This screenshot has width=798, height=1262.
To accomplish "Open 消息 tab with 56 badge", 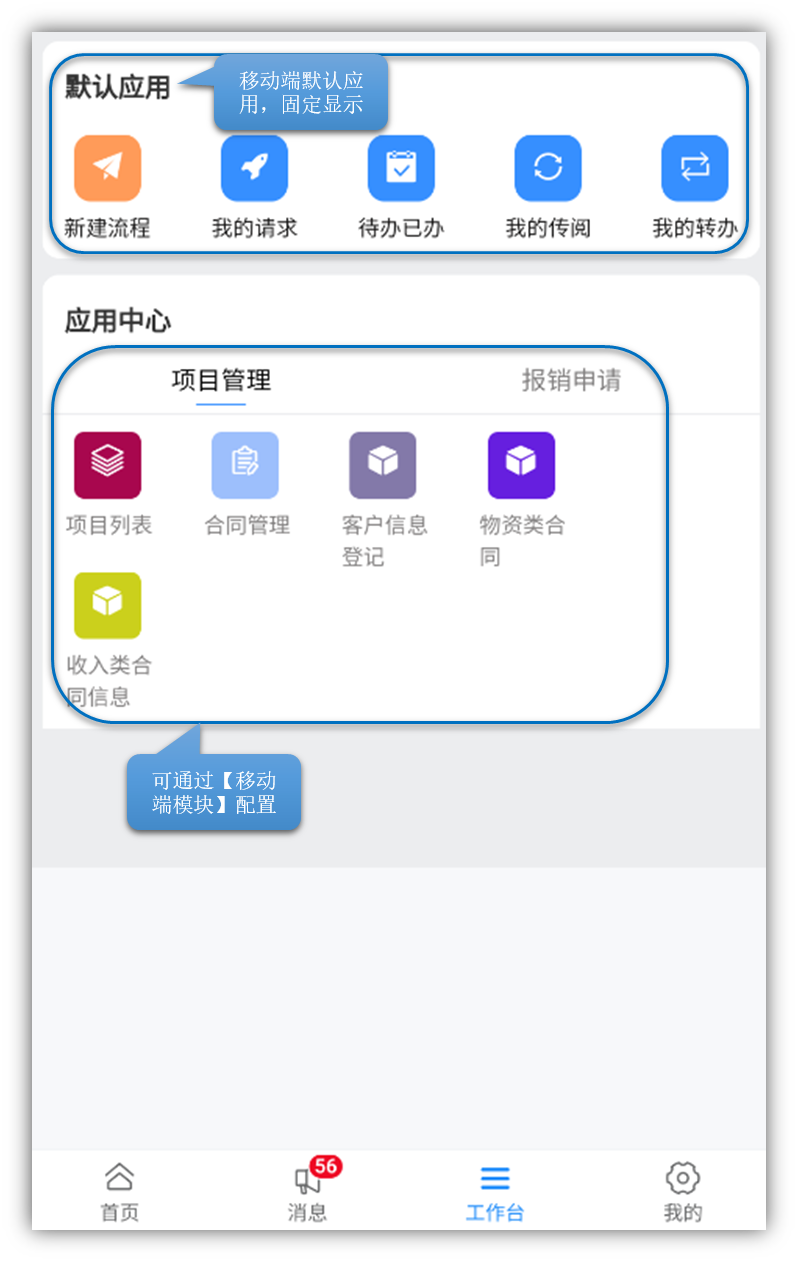I will 308,1192.
